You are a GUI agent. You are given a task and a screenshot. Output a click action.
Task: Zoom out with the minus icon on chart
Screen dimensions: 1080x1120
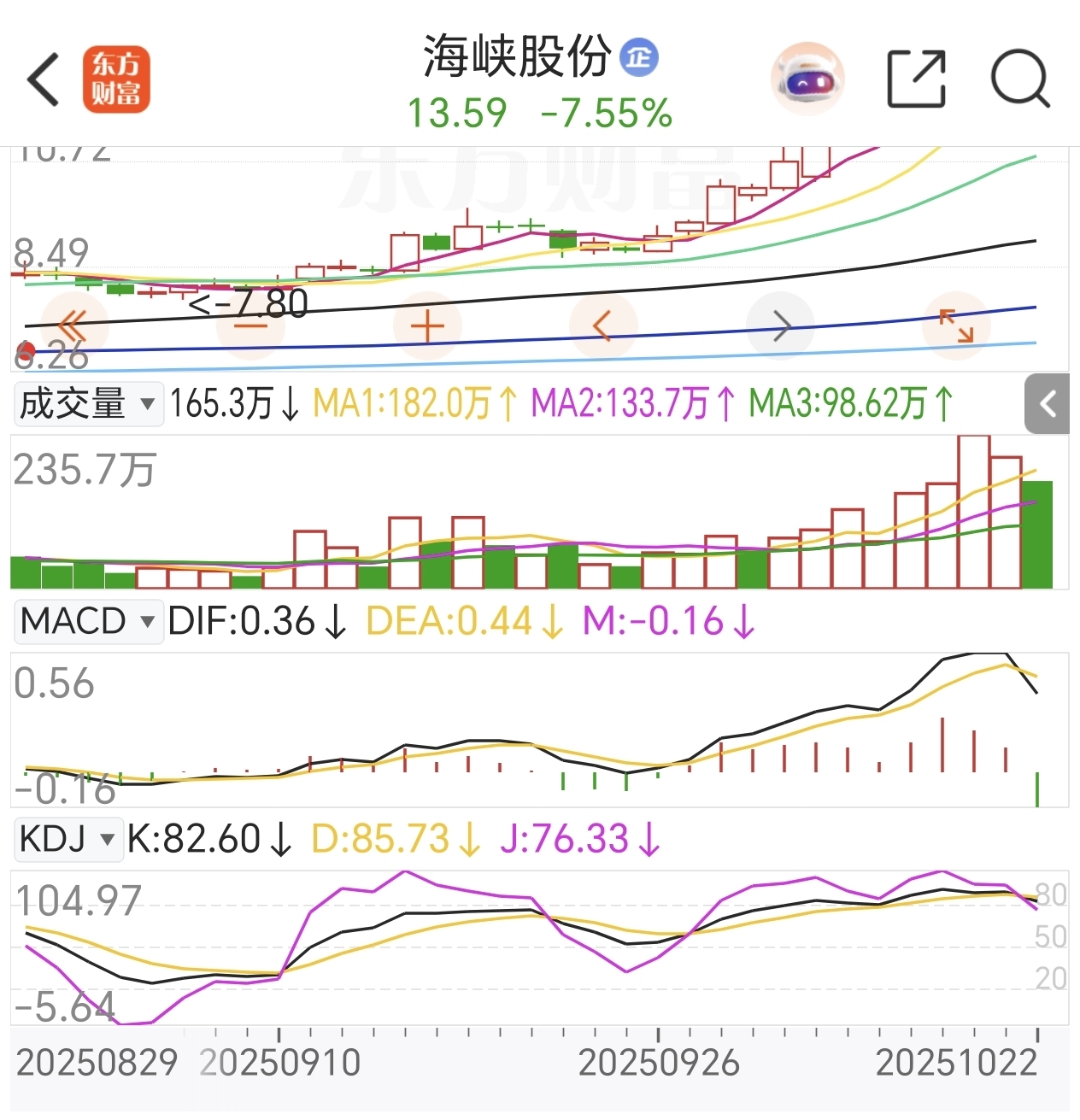pyautogui.click(x=250, y=325)
